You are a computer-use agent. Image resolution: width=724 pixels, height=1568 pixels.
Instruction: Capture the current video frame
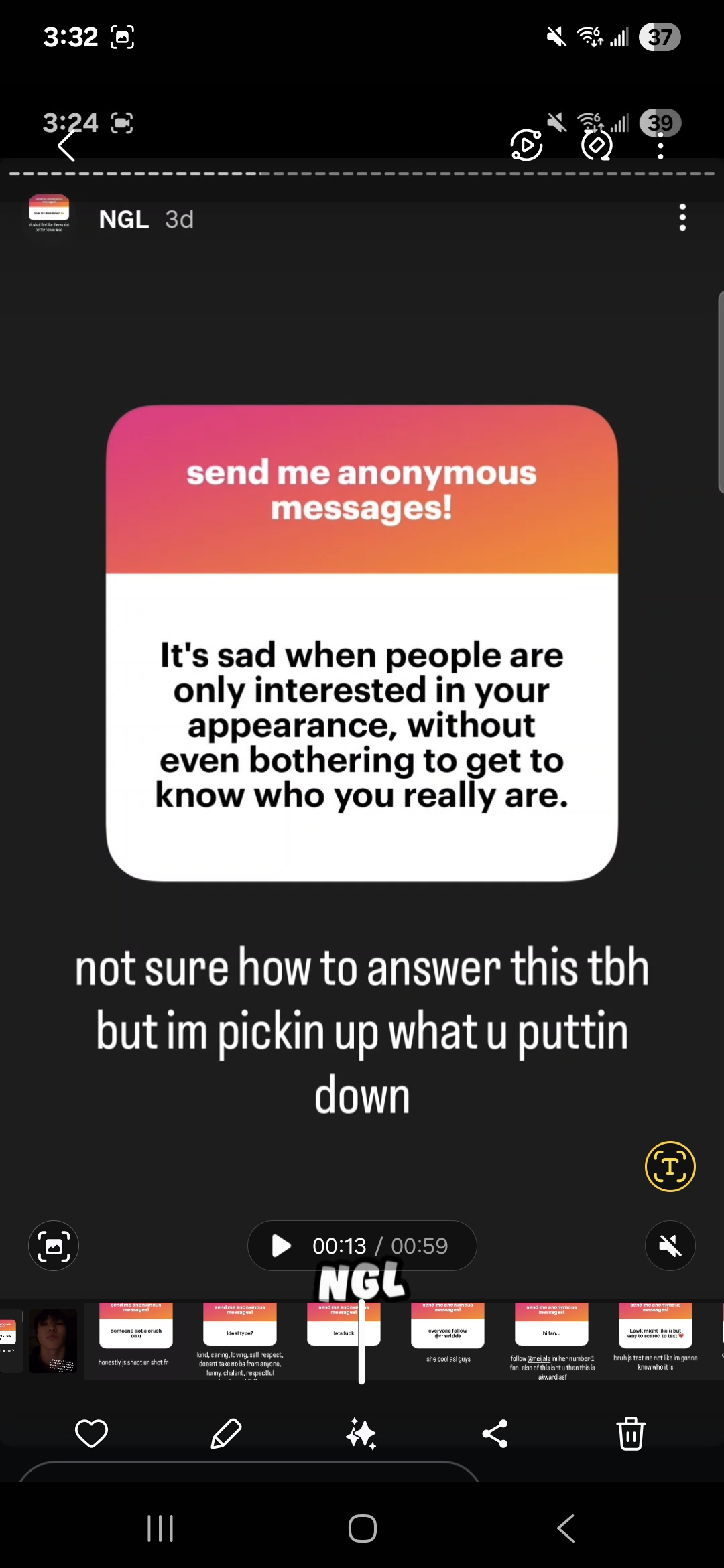point(54,1246)
